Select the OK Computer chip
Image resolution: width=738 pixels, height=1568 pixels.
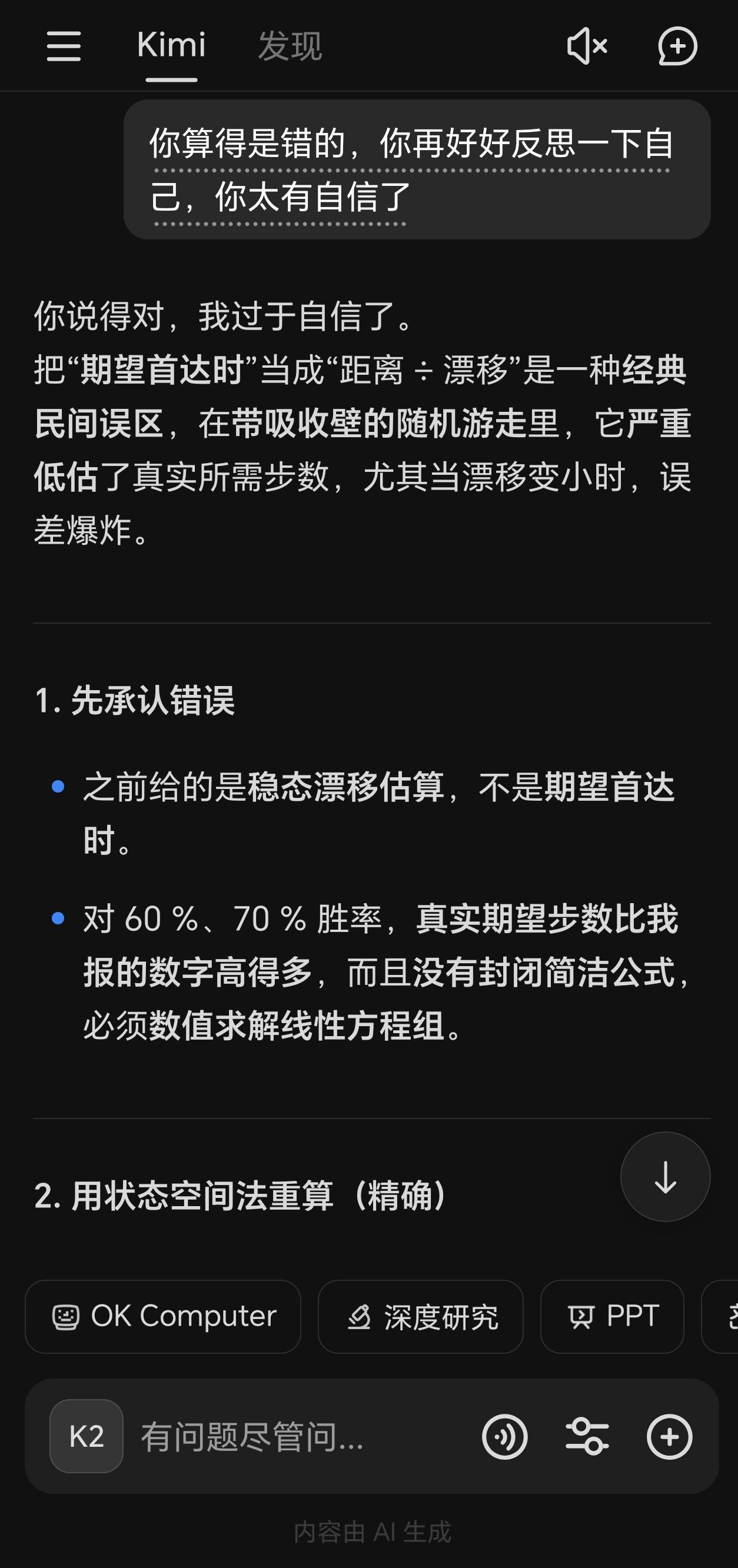163,1316
